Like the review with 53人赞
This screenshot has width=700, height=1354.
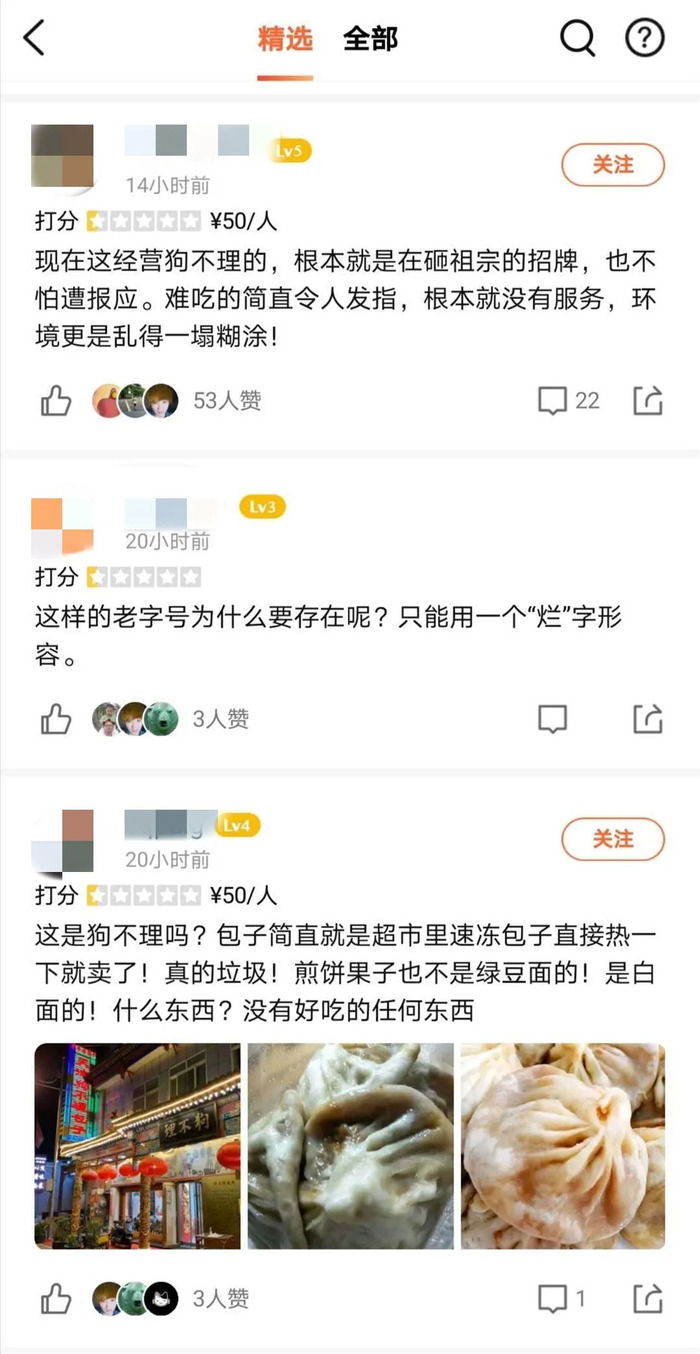pyautogui.click(x=56, y=401)
